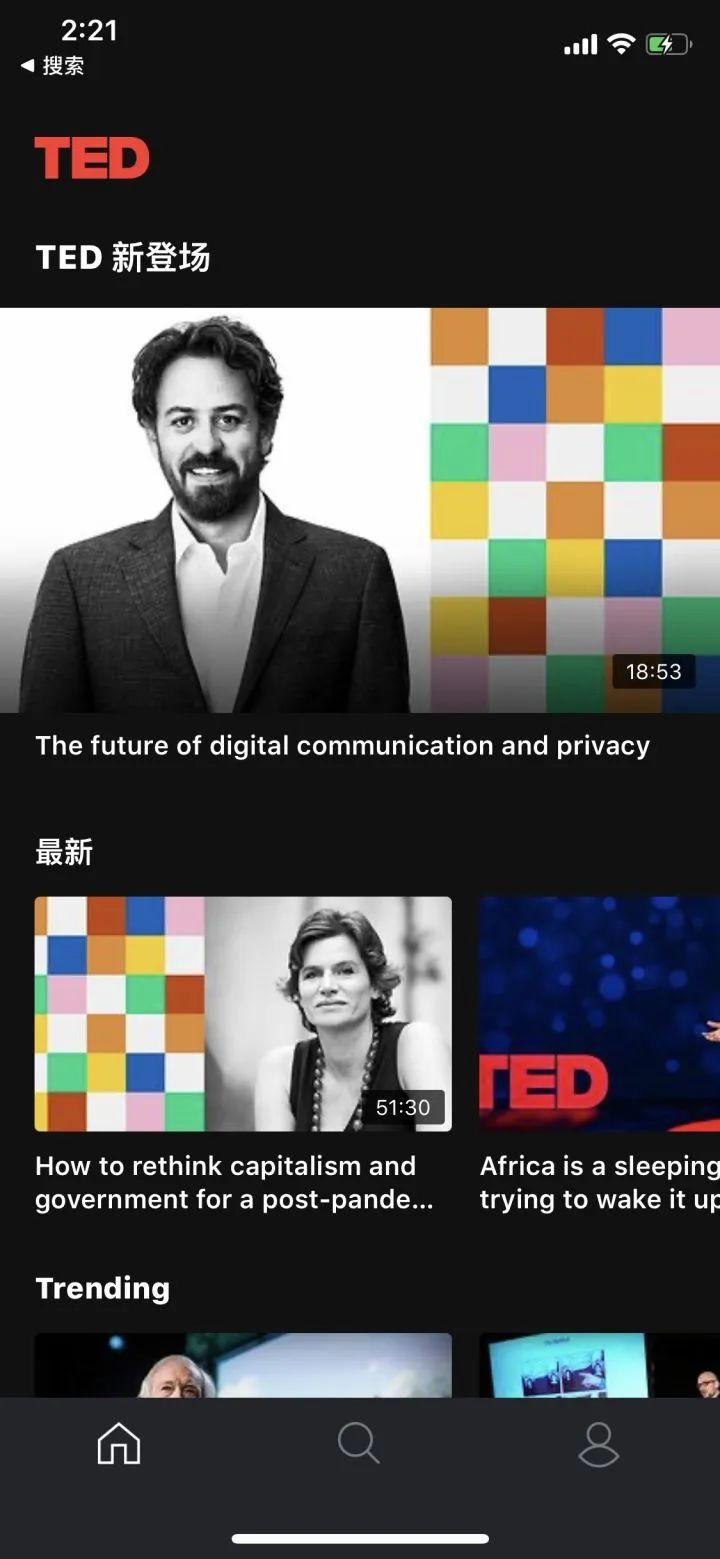Switch to the Home tab

pos(119,1443)
